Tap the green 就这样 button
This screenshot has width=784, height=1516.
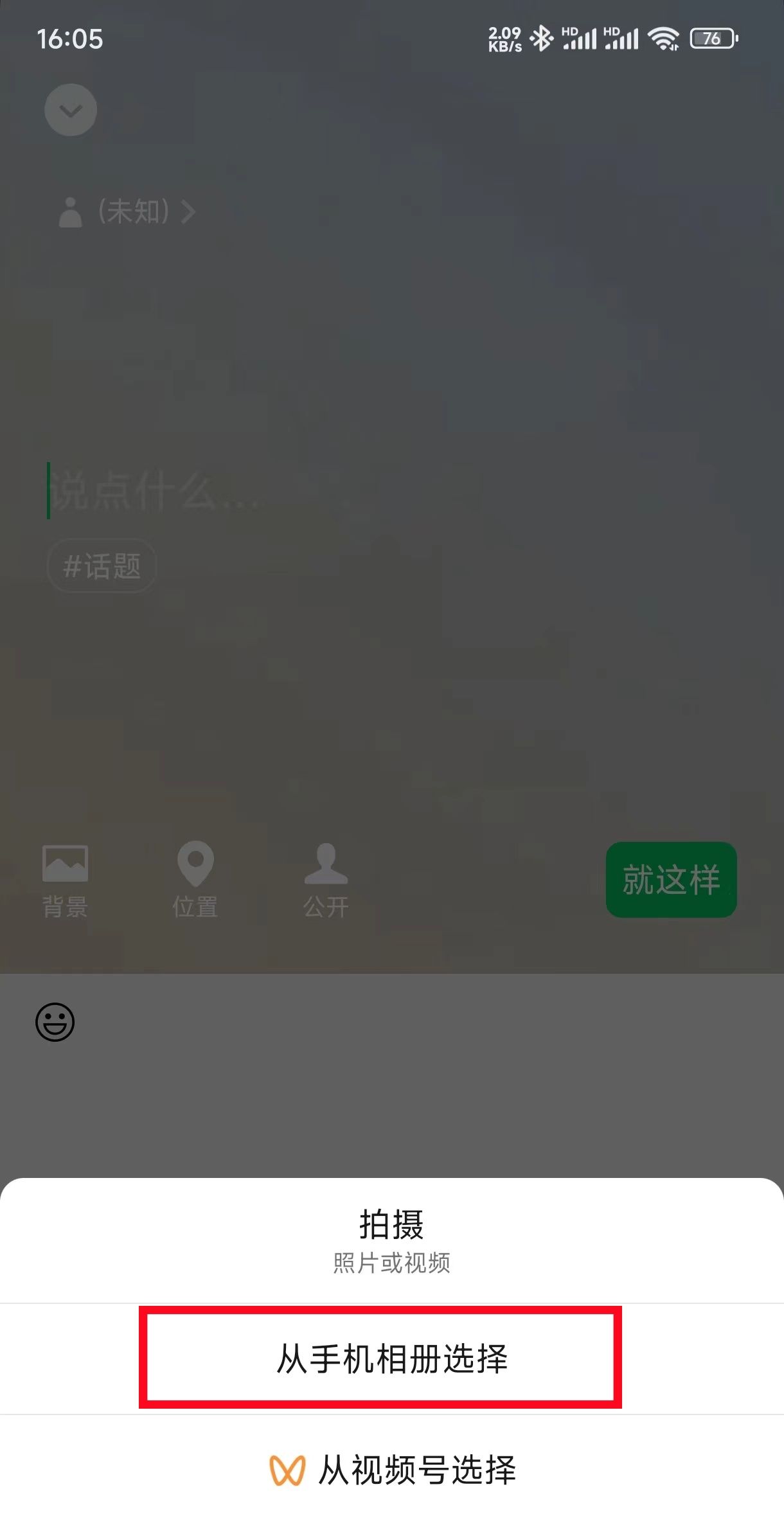point(671,879)
